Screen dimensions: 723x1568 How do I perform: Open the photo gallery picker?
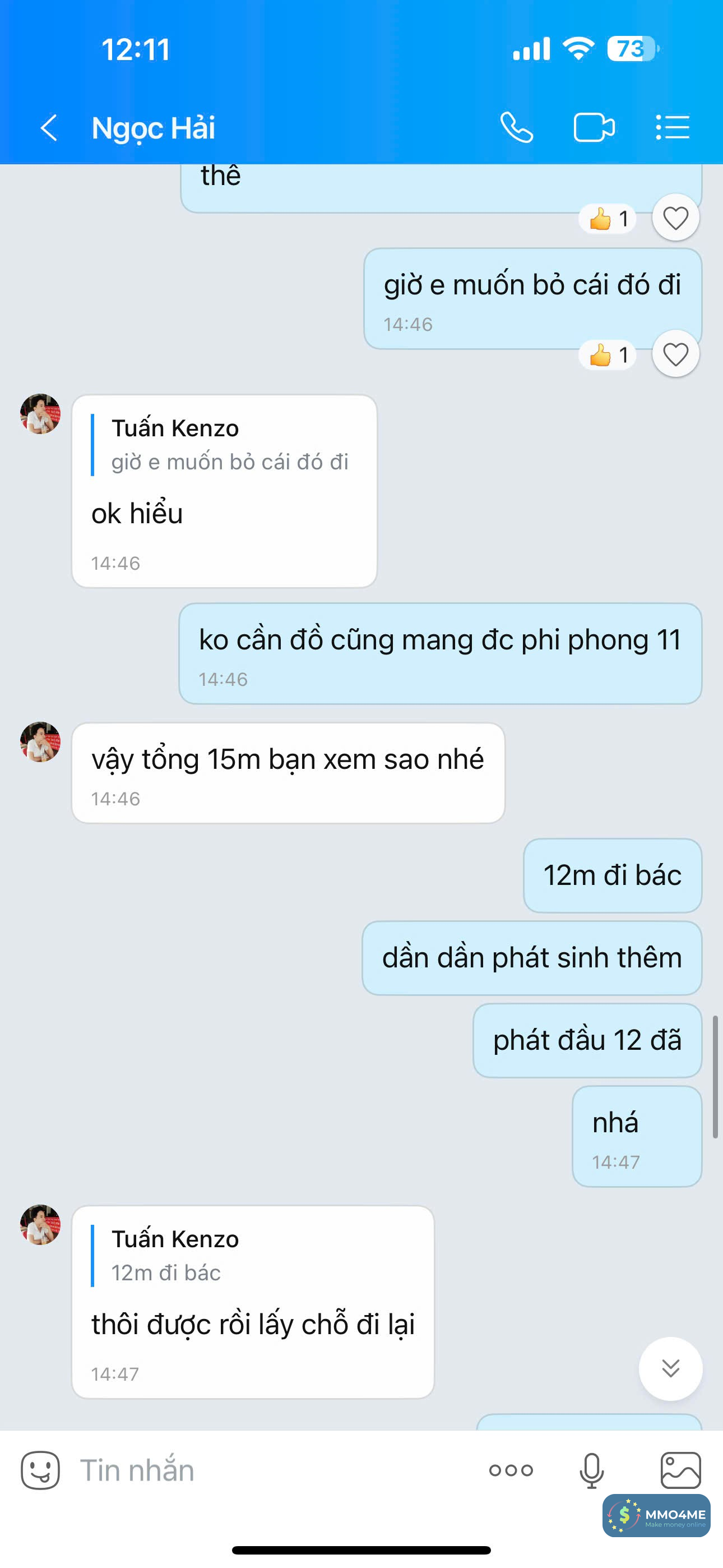680,1470
